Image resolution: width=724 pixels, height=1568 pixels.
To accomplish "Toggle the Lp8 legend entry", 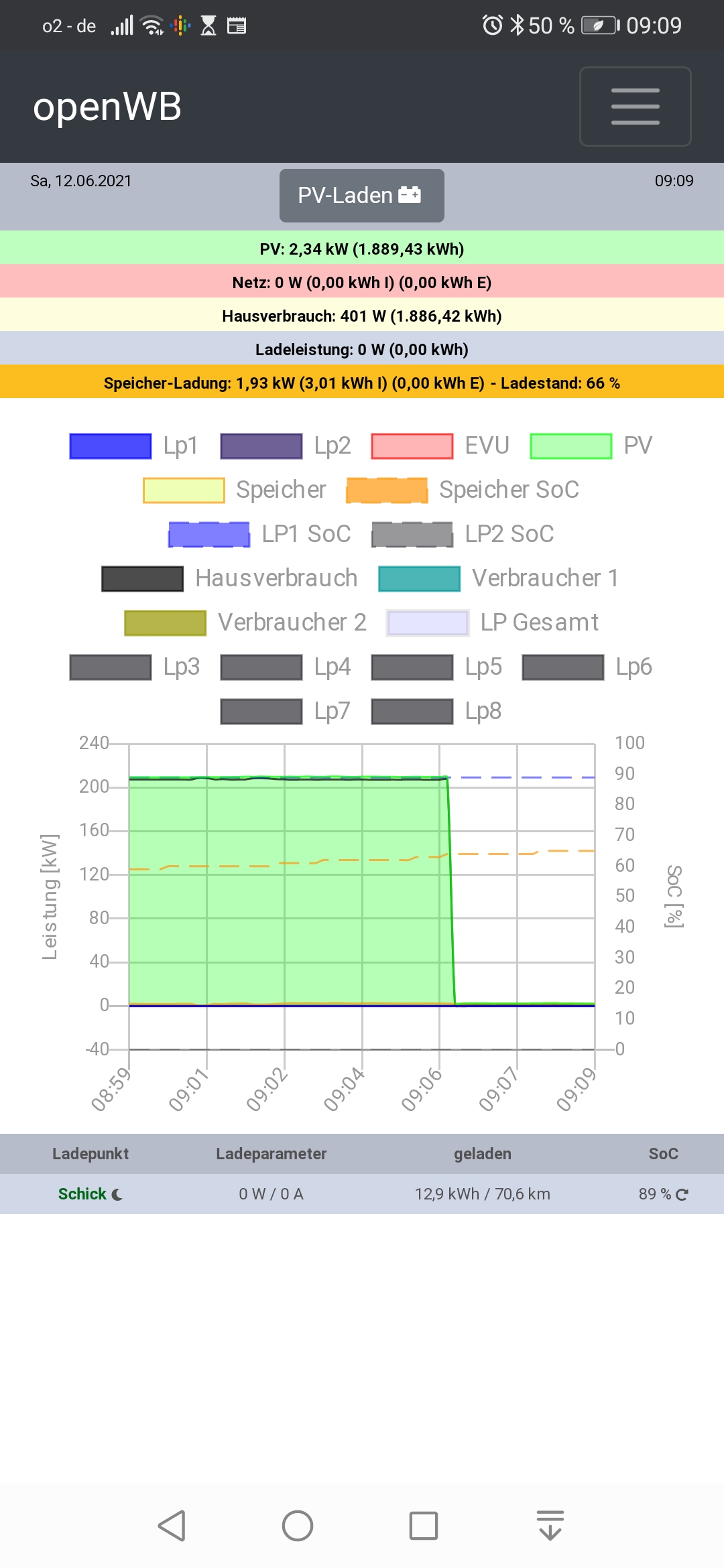I will pyautogui.click(x=436, y=712).
